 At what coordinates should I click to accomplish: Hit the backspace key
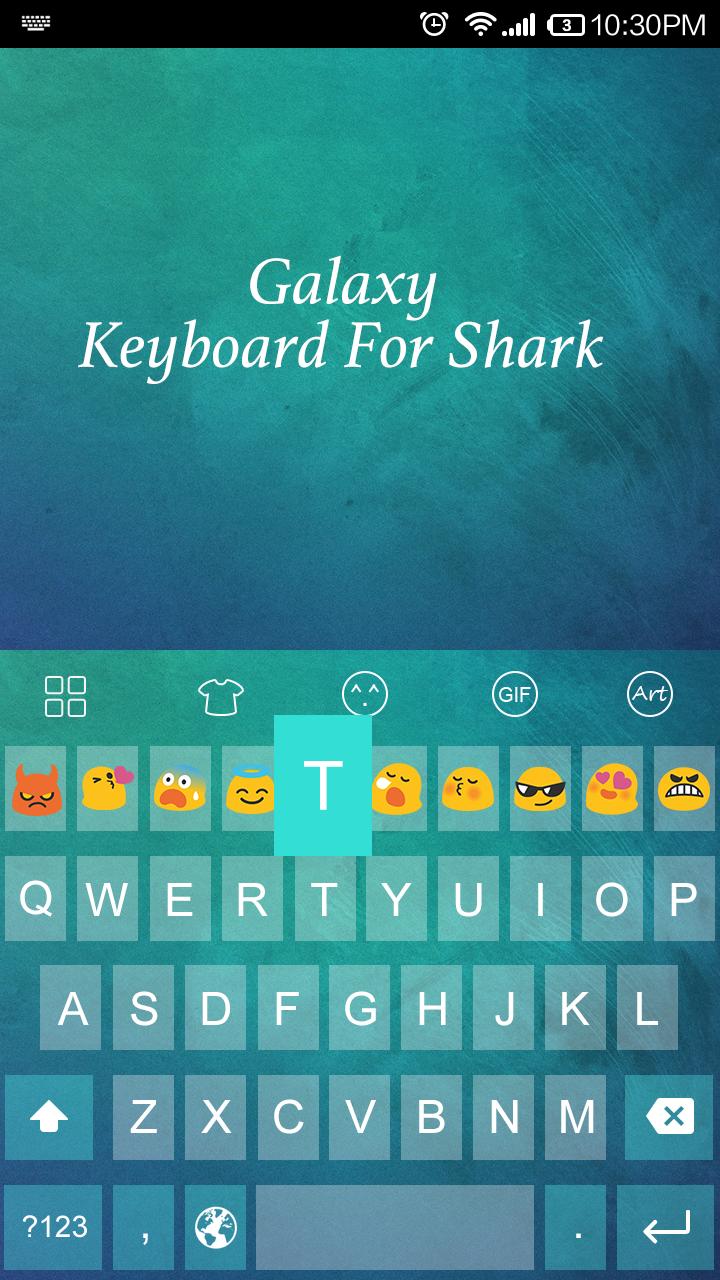tap(670, 1117)
